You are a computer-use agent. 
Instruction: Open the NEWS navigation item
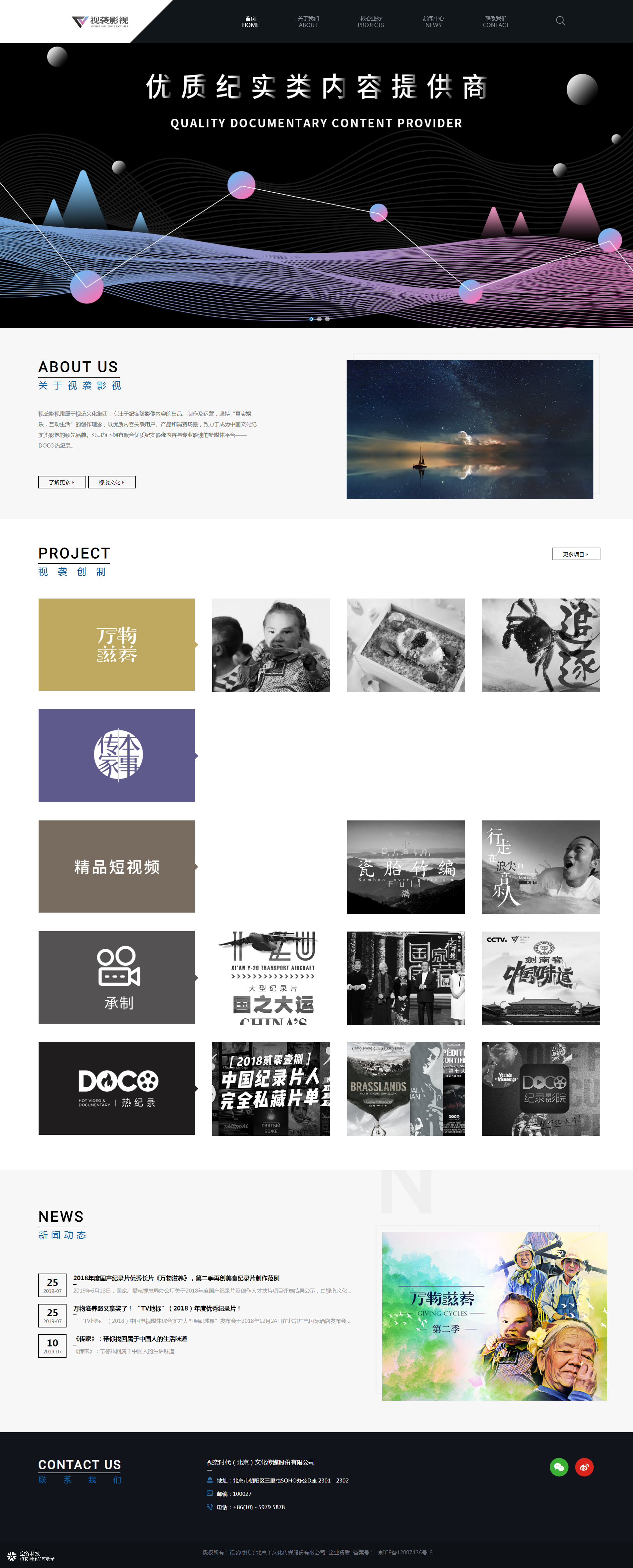pyautogui.click(x=433, y=22)
